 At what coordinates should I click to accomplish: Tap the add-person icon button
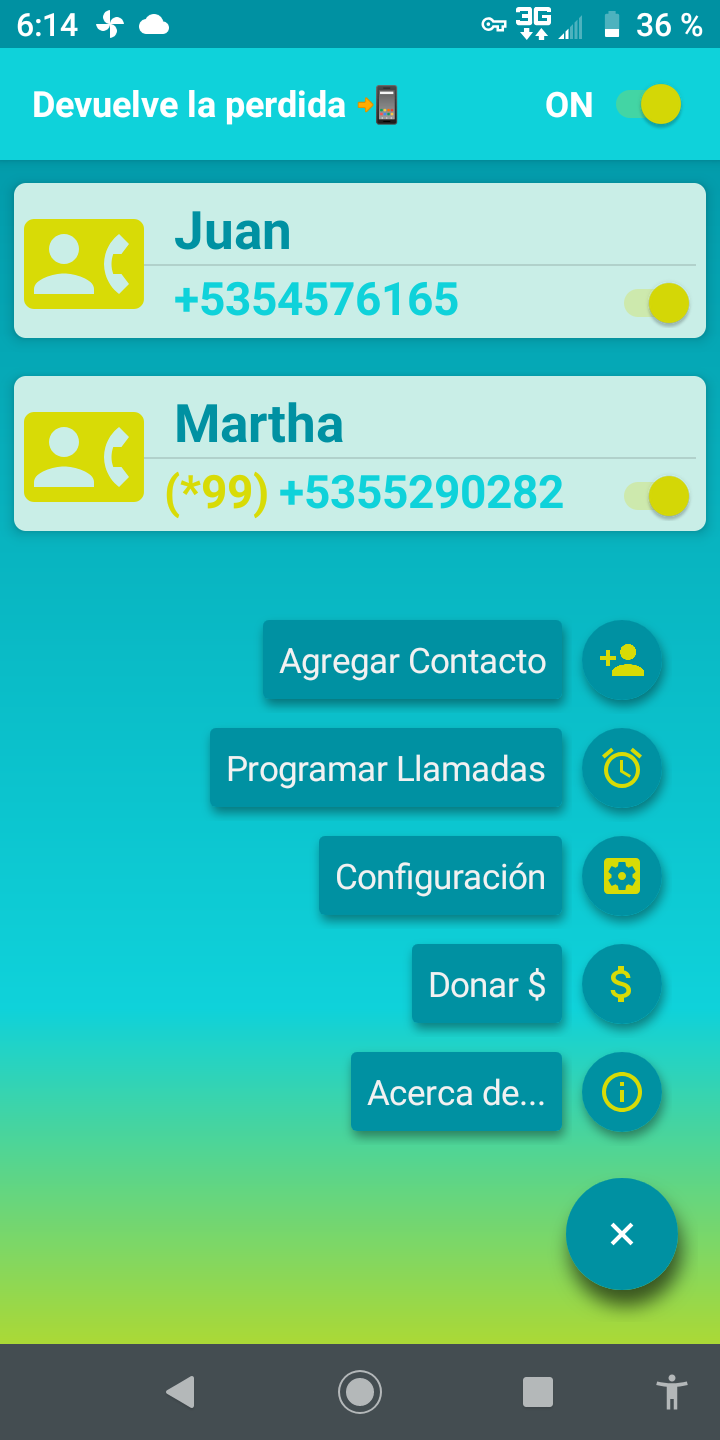coord(622,661)
